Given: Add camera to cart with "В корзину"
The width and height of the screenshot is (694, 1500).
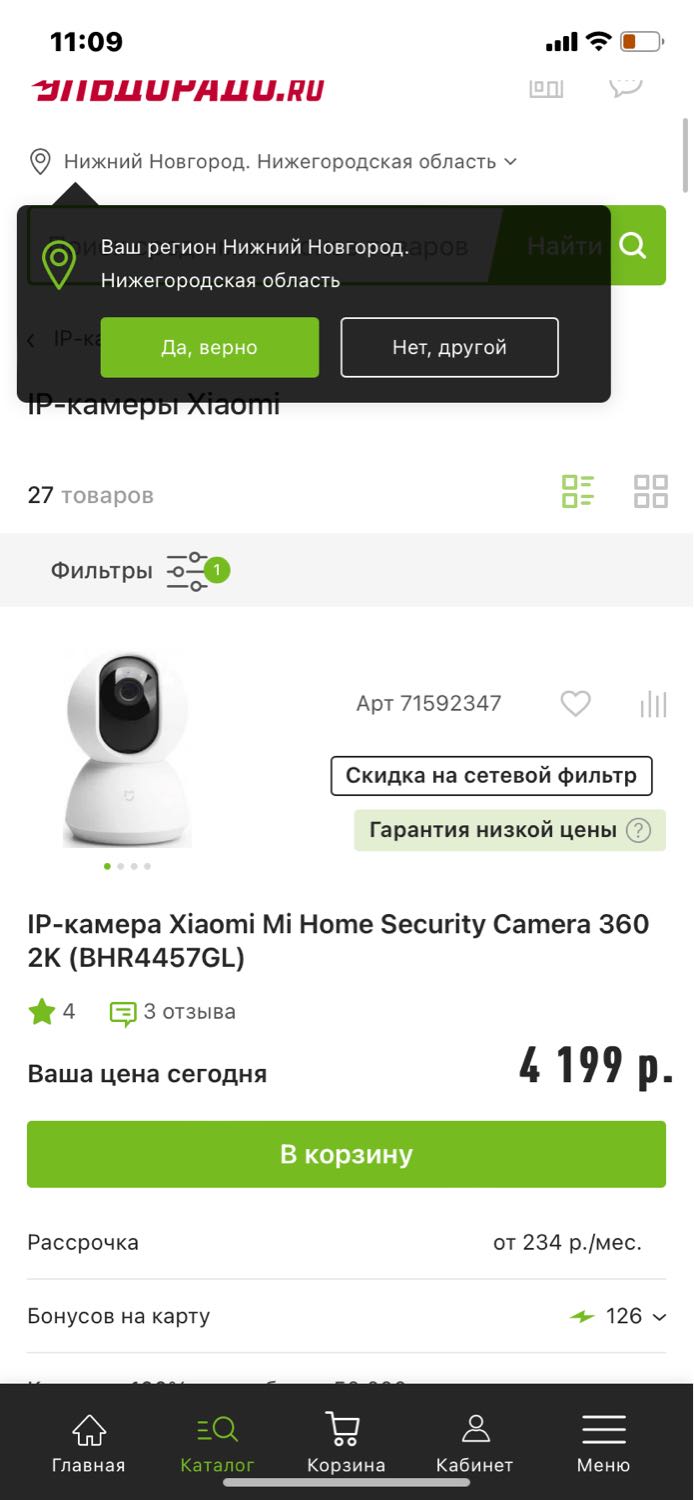Looking at the screenshot, I should pos(346,1154).
